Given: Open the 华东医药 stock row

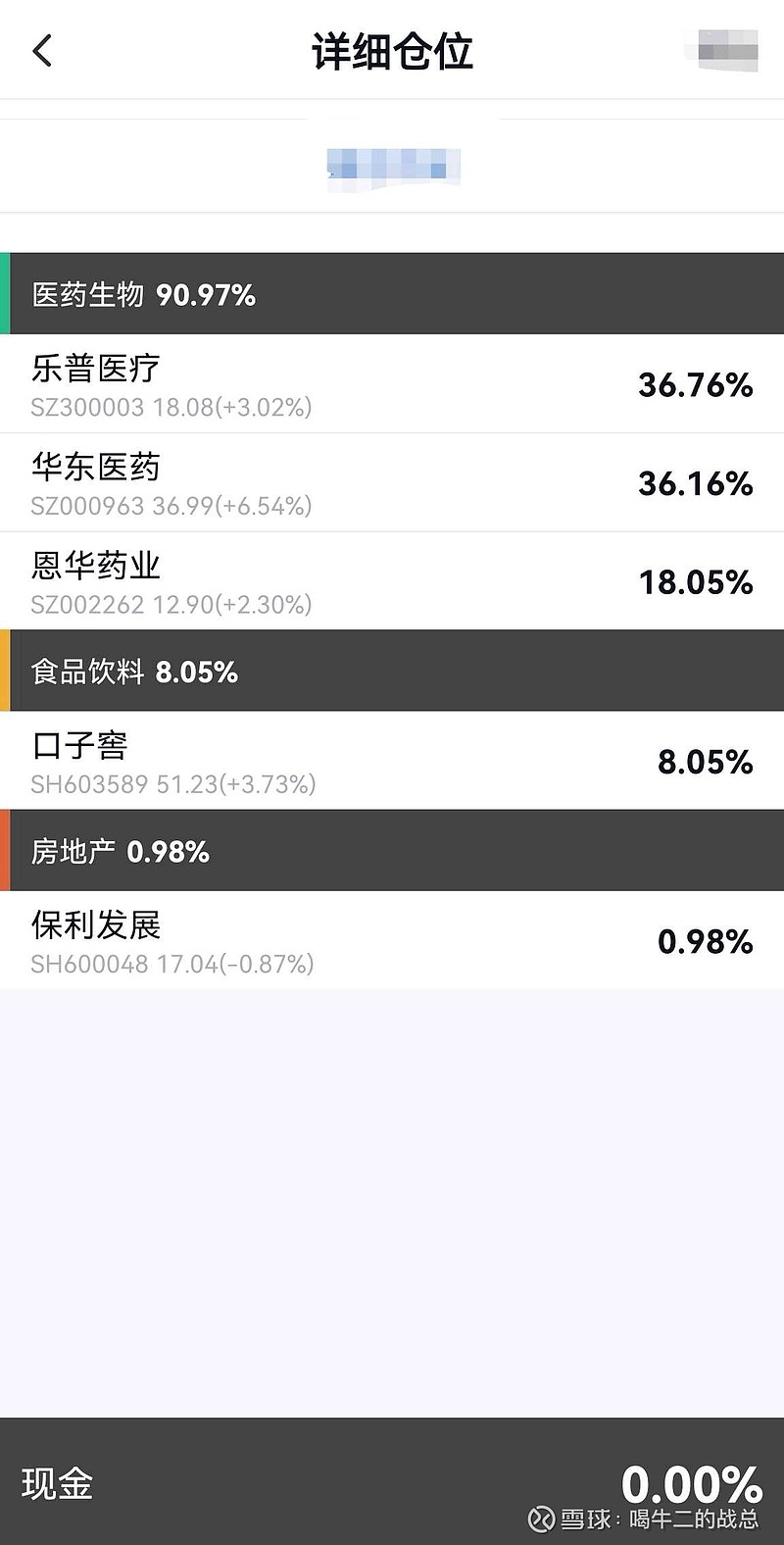Looking at the screenshot, I should pos(392,483).
